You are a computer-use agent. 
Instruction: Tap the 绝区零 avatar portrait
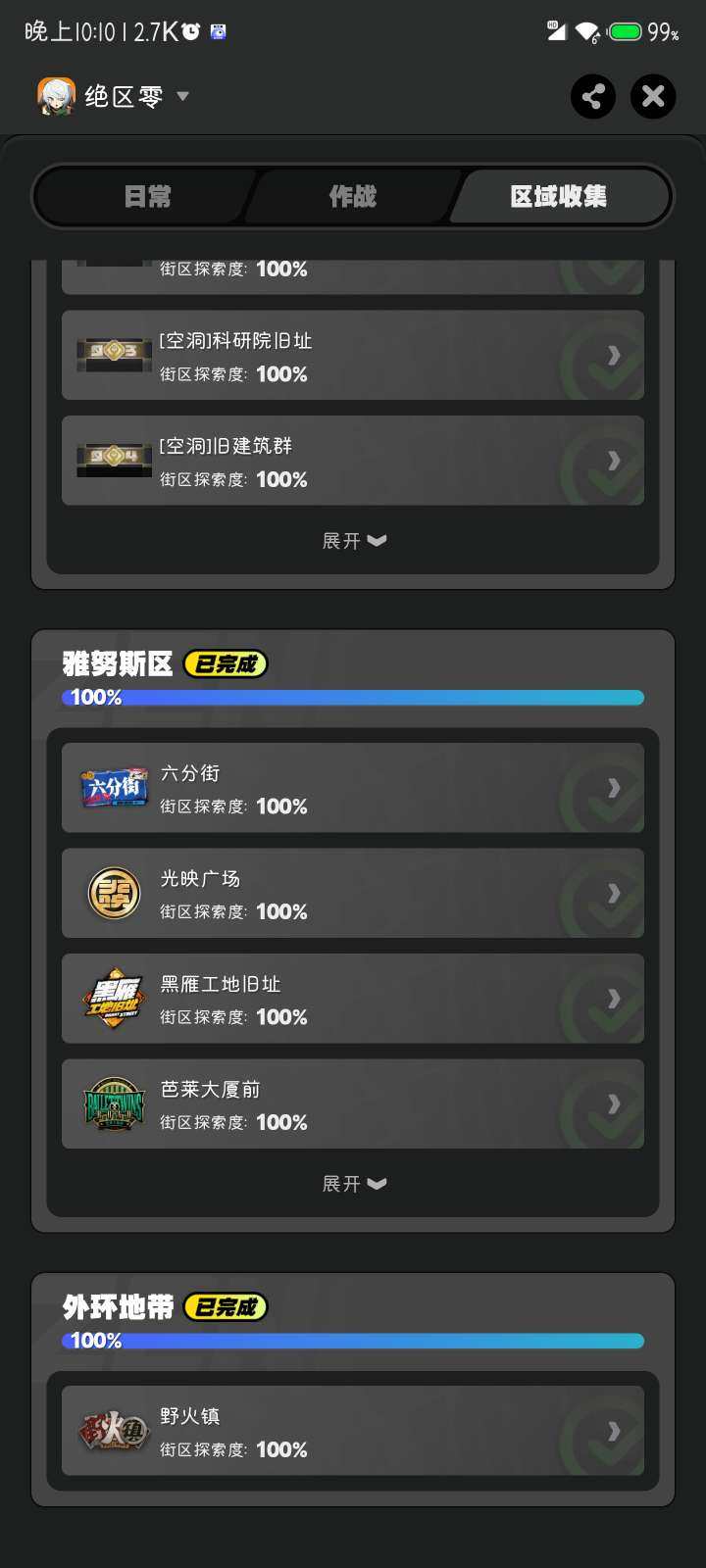coord(56,95)
